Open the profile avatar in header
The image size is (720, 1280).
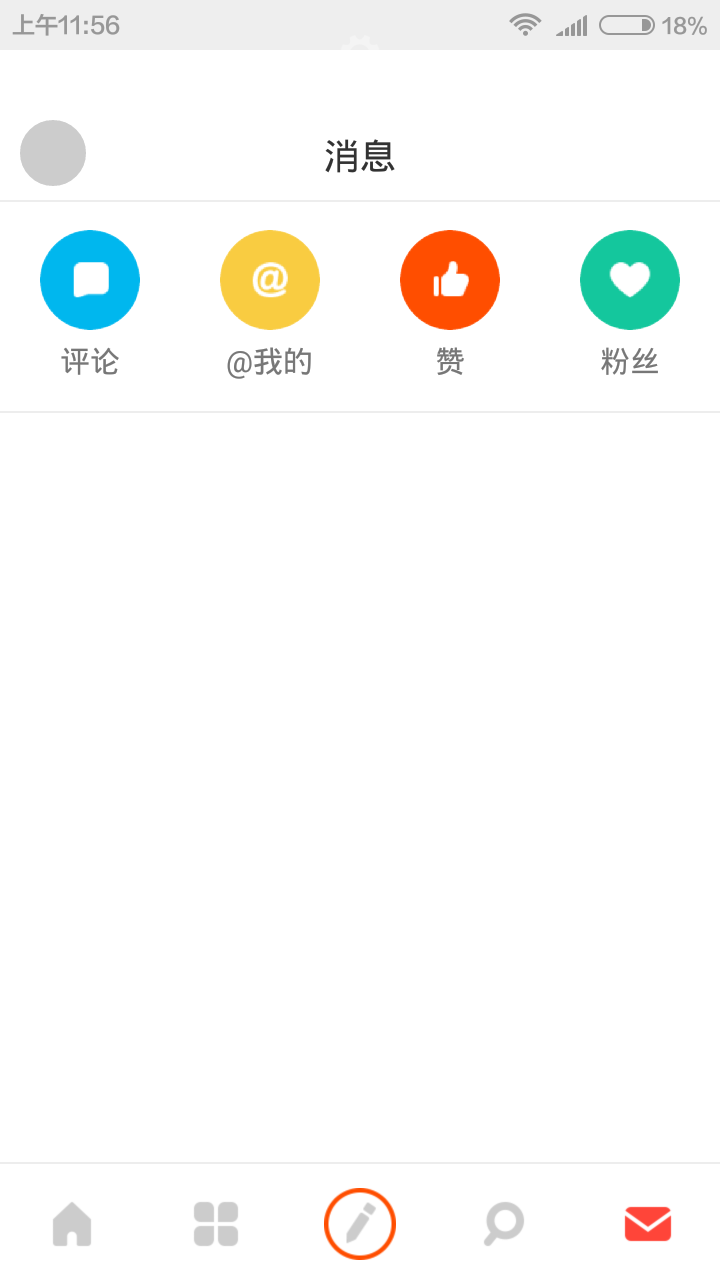[53, 153]
